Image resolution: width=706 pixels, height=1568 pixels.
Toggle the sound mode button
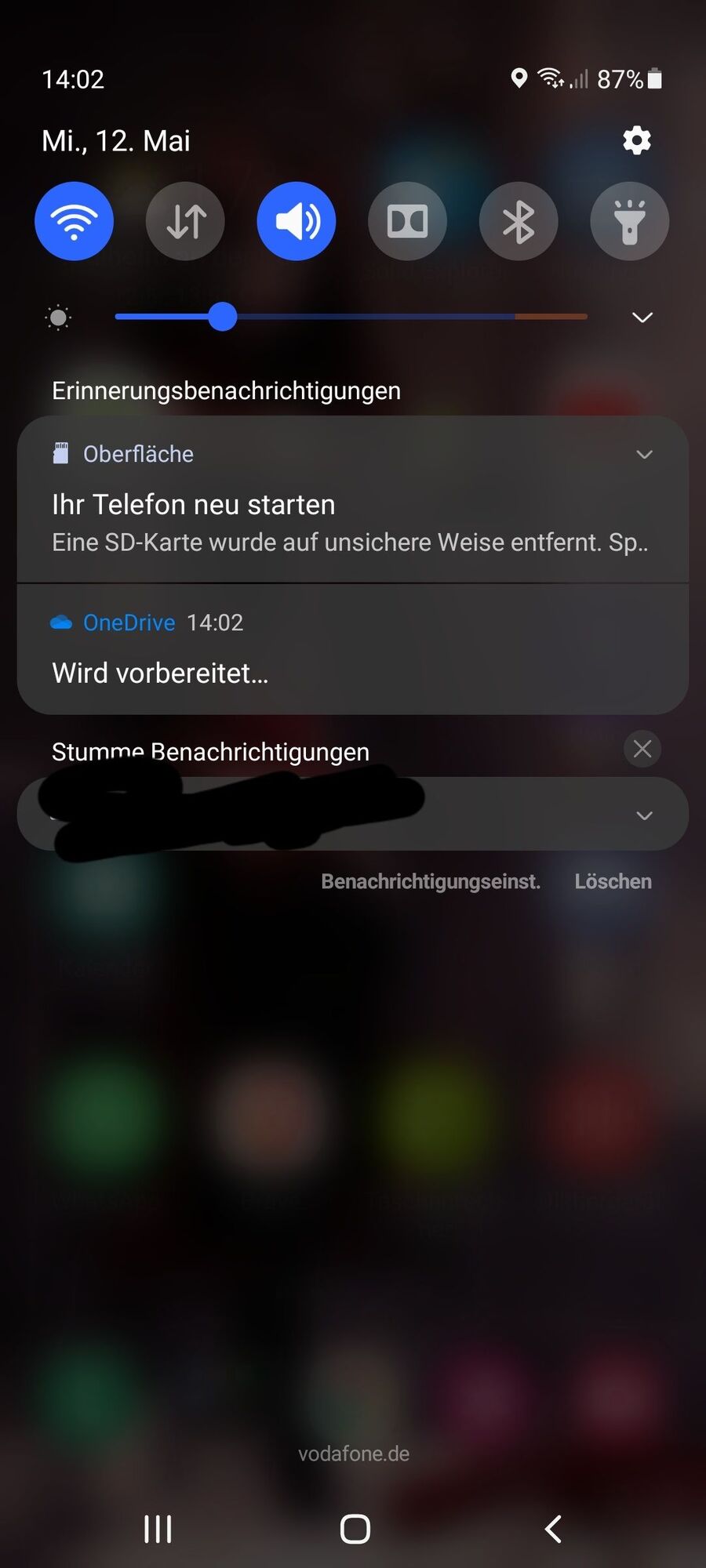point(297,221)
